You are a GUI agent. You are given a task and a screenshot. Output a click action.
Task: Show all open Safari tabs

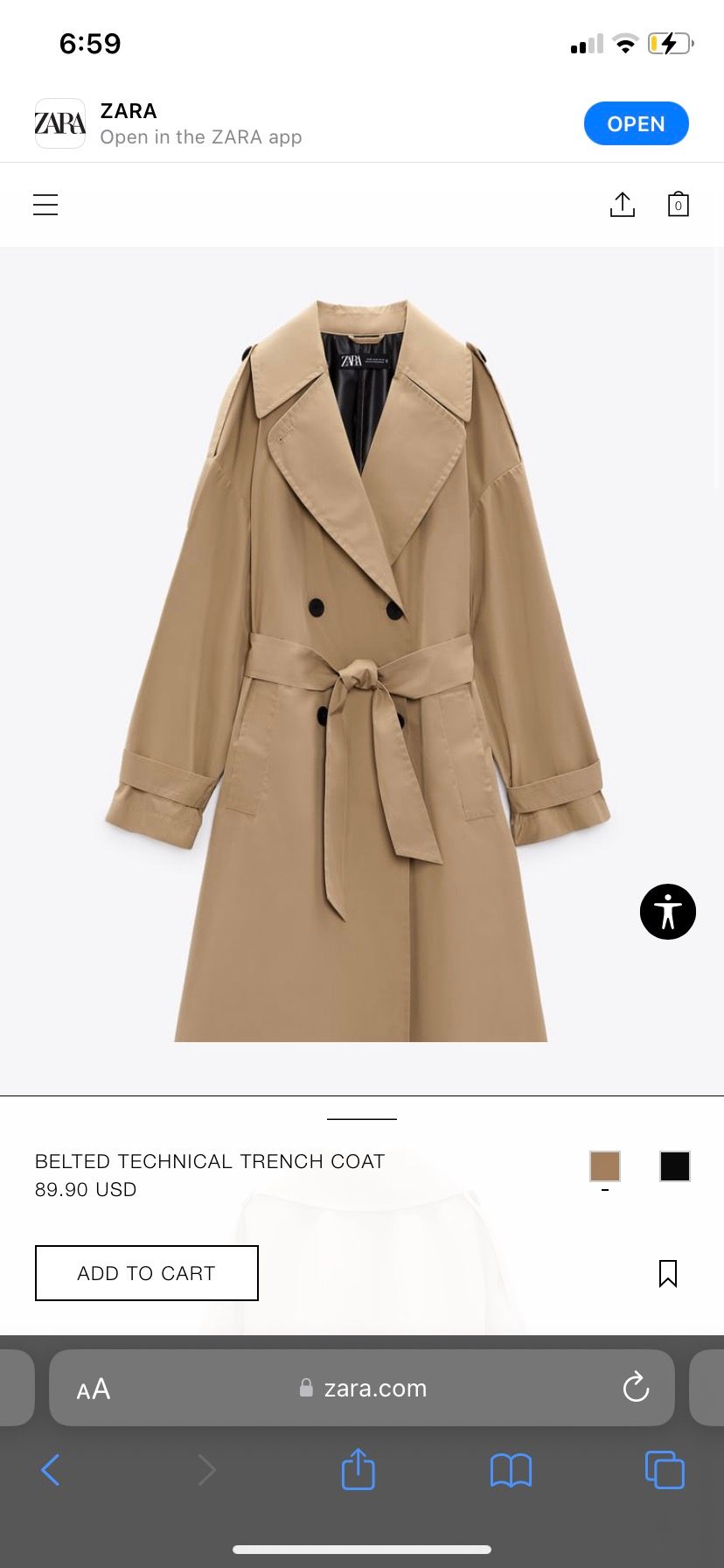tap(665, 1470)
